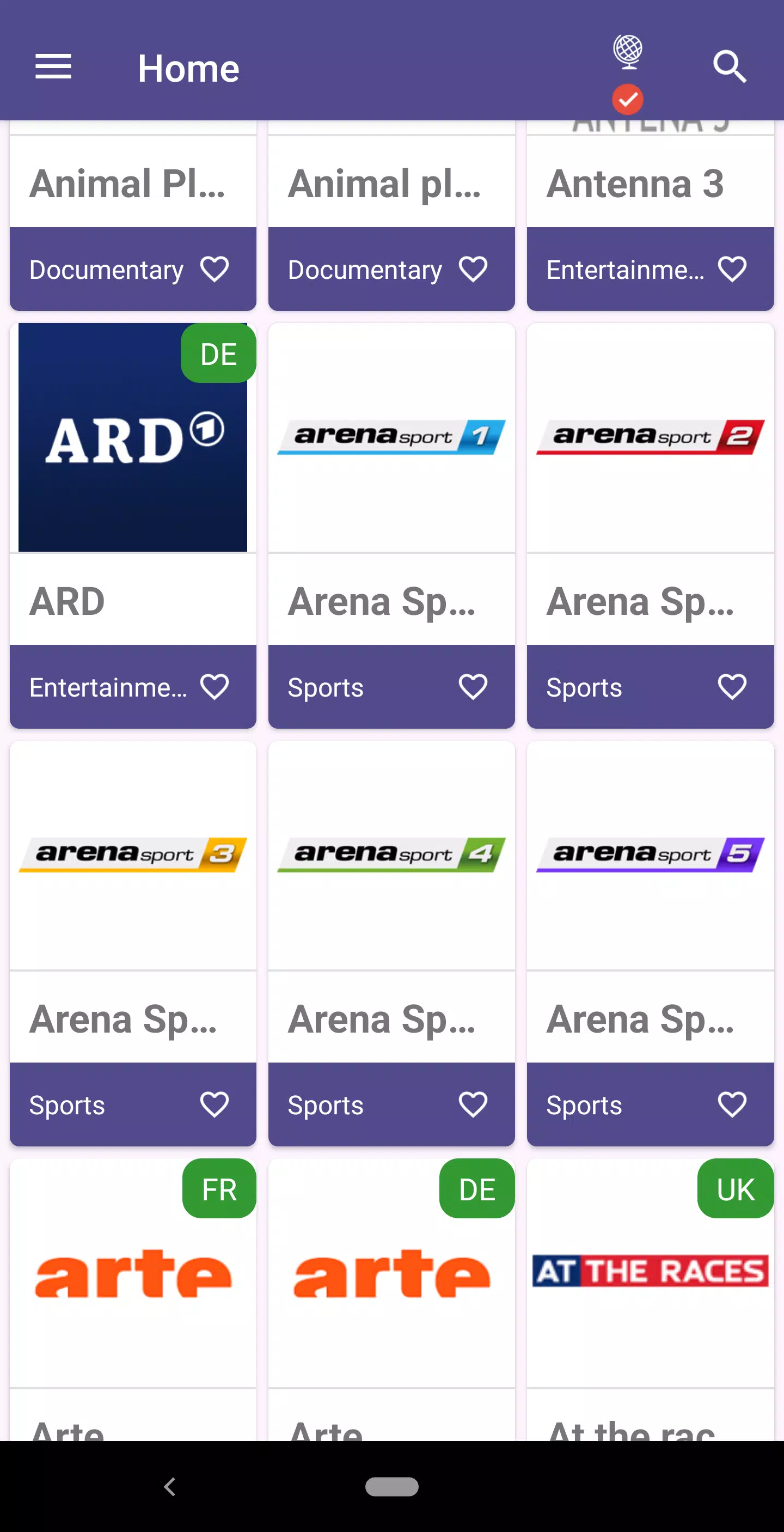
Task: Favorite the ARD channel
Action: [214, 687]
